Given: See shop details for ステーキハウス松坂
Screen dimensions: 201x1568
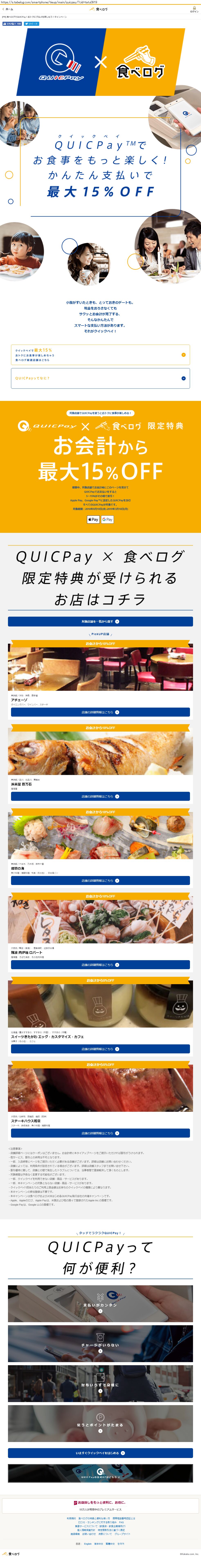Looking at the screenshot, I should pyautogui.click(x=100, y=1133).
